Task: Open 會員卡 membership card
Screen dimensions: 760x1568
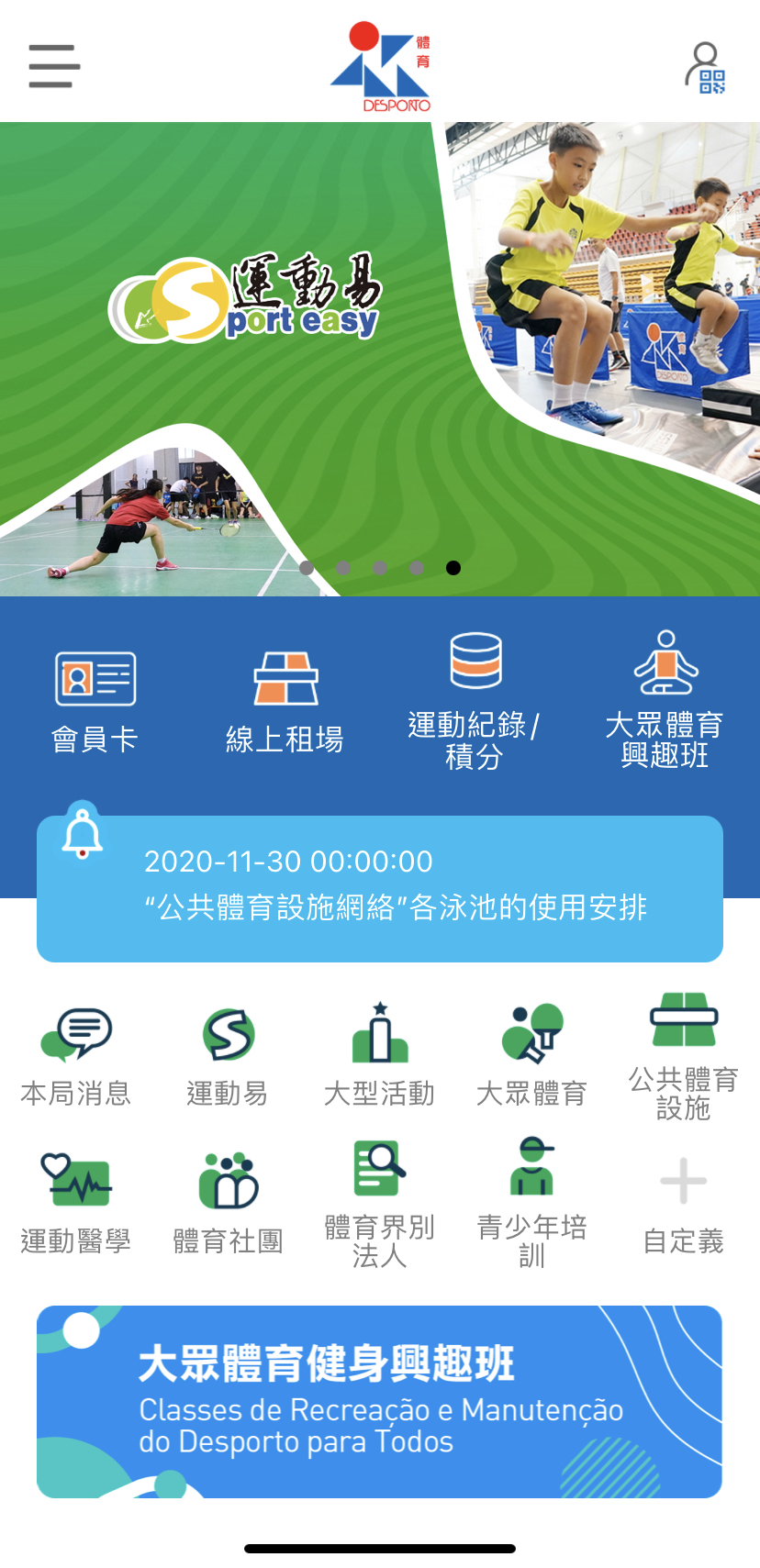Action: pyautogui.click(x=95, y=702)
